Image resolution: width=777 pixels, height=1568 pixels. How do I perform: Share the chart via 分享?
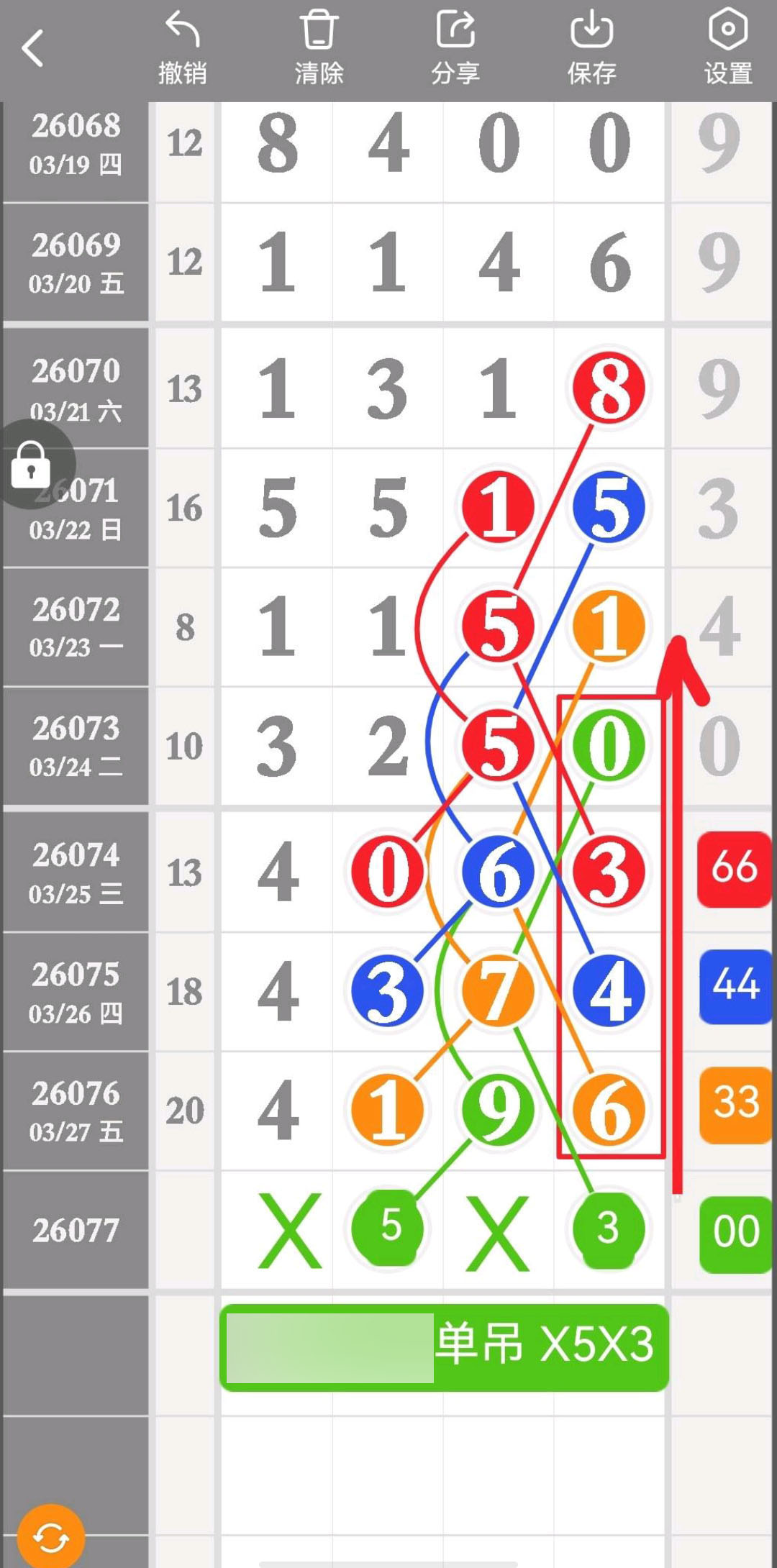click(455, 49)
